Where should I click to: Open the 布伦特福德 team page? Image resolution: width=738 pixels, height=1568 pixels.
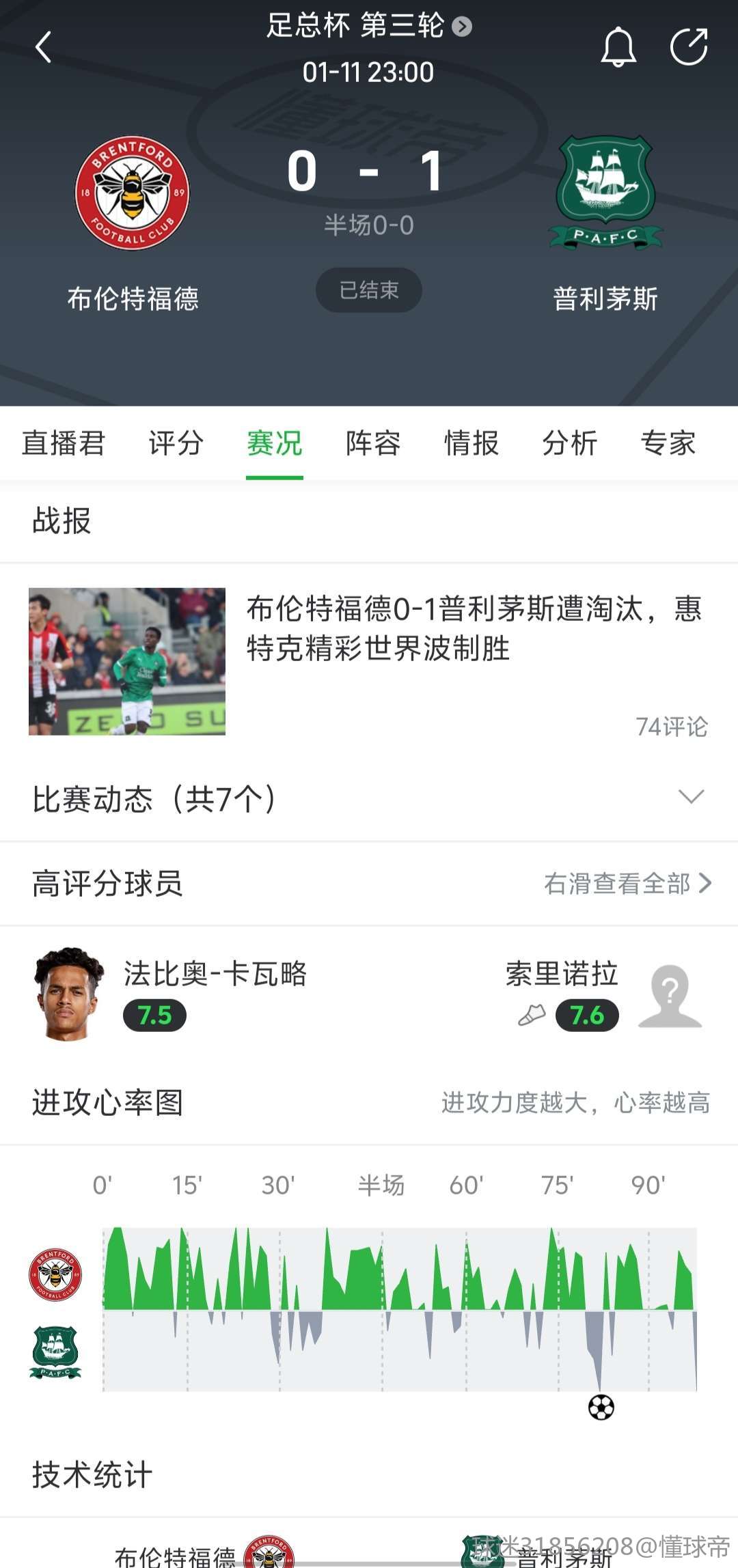[x=133, y=193]
